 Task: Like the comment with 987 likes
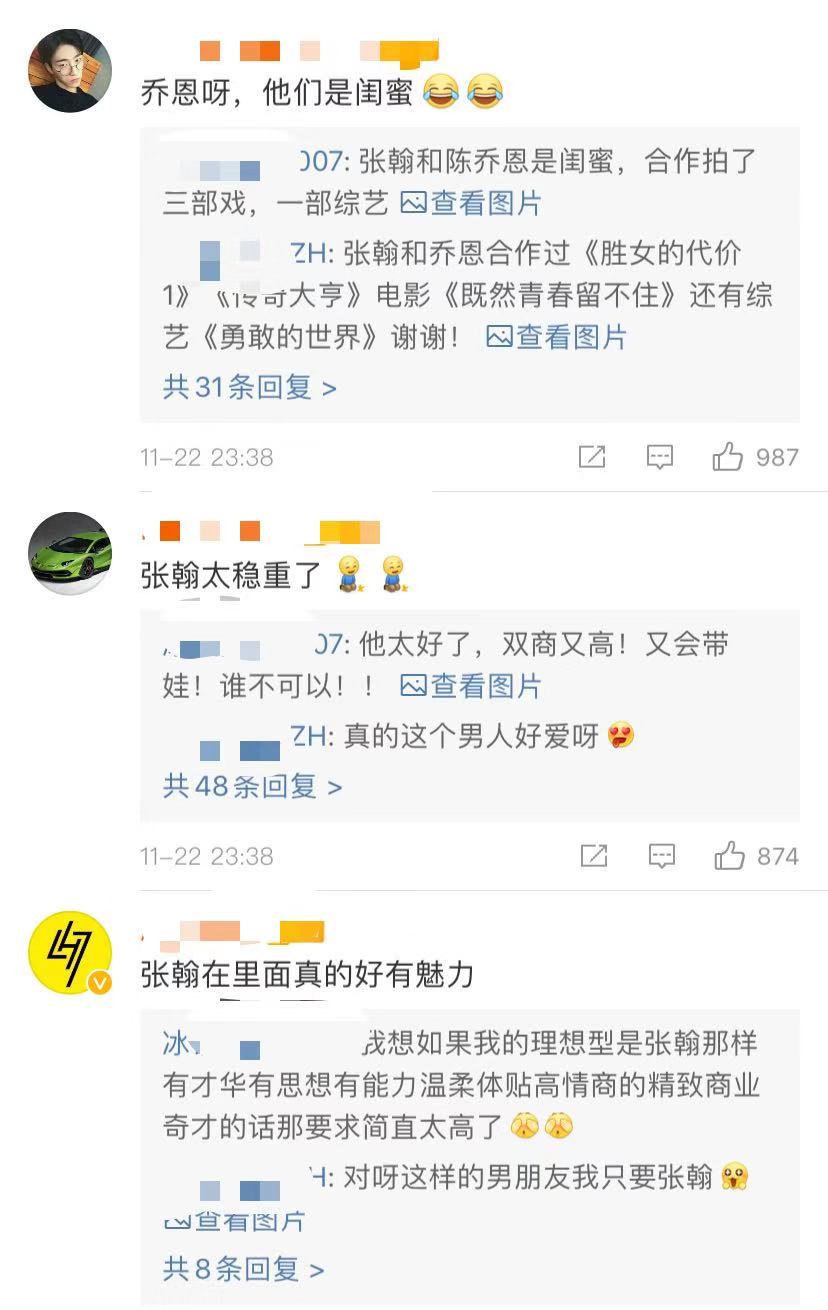[x=728, y=457]
